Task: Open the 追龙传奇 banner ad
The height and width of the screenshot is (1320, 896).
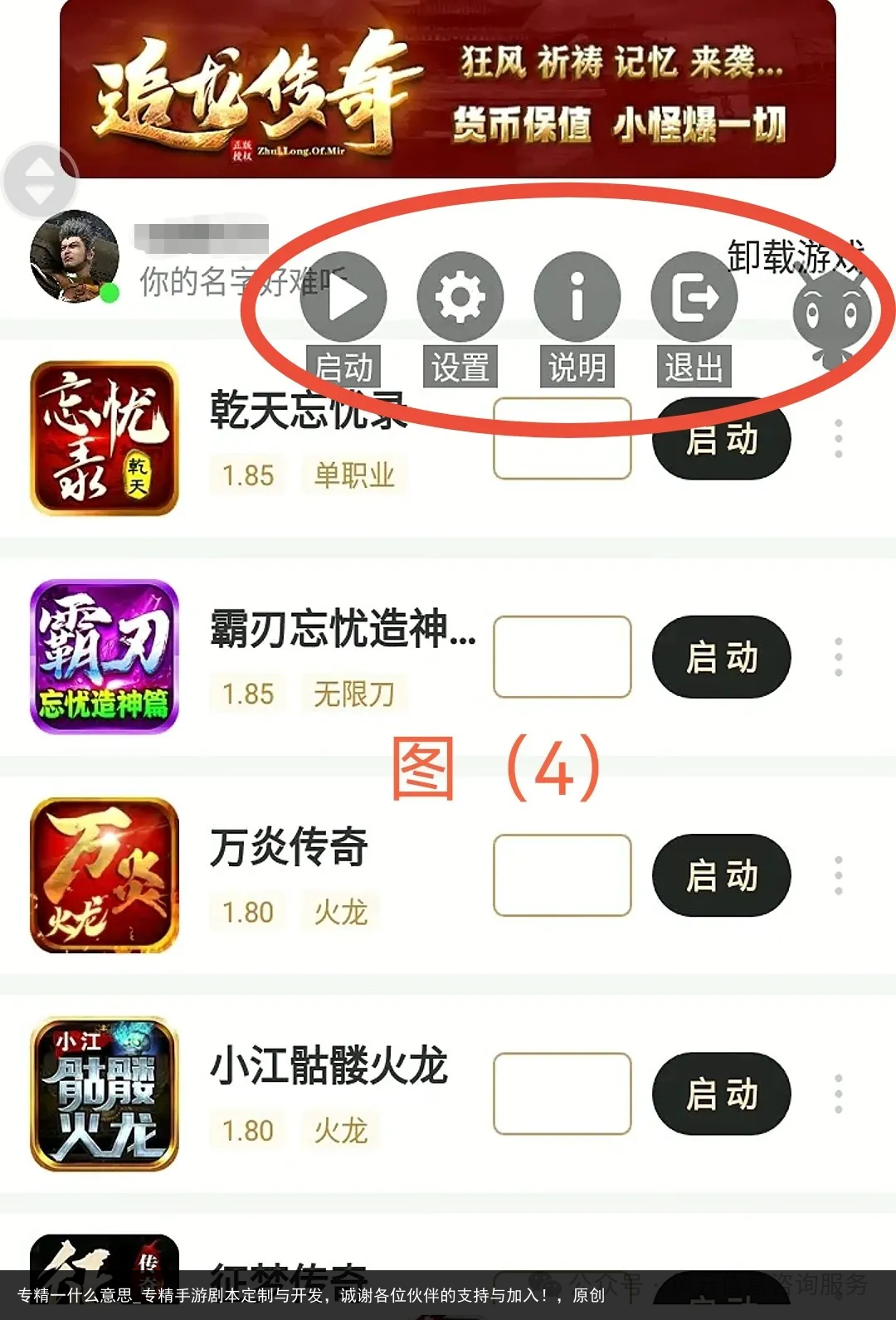Action: click(448, 90)
